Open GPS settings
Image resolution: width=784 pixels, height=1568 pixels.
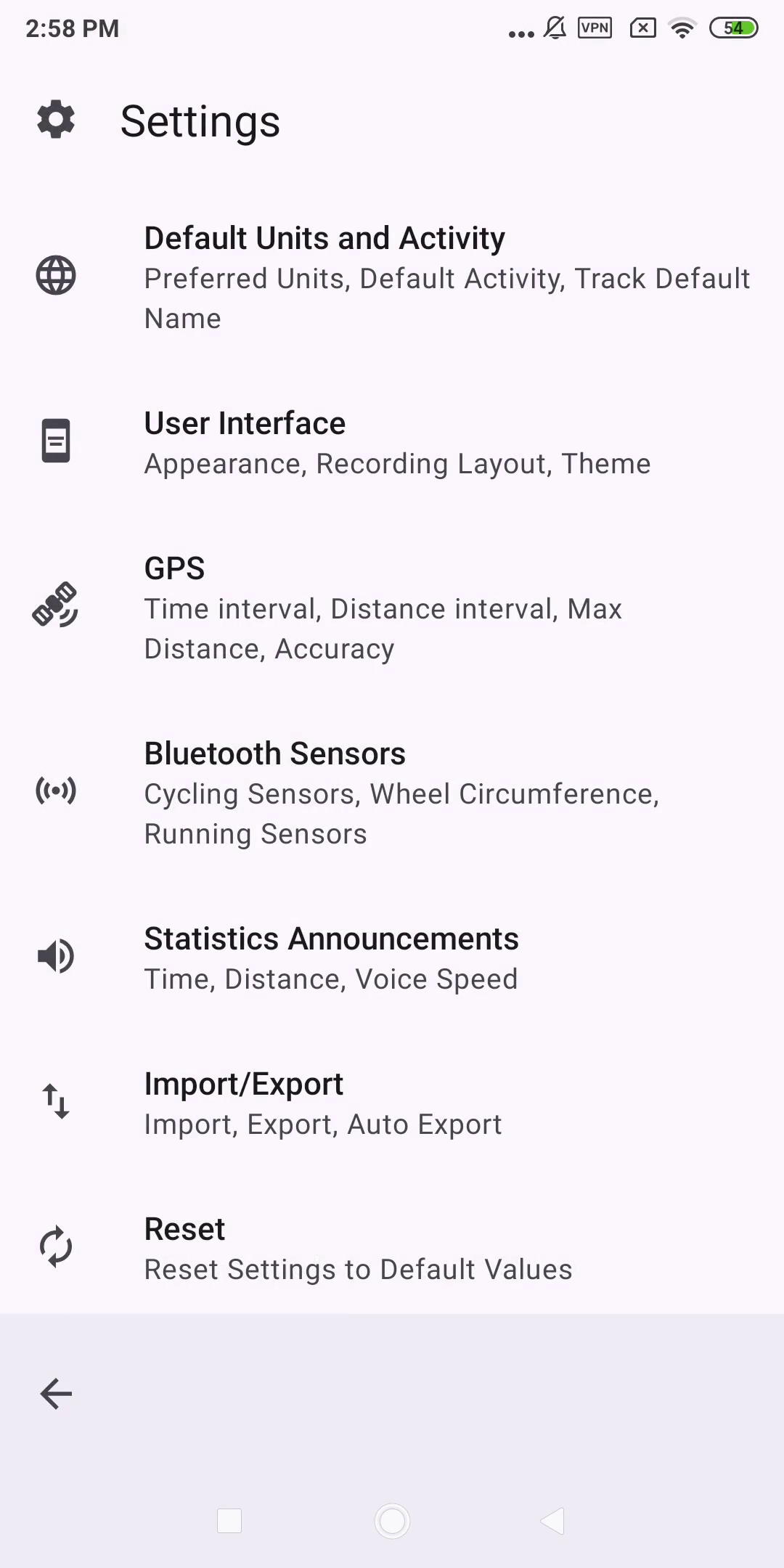coord(392,608)
